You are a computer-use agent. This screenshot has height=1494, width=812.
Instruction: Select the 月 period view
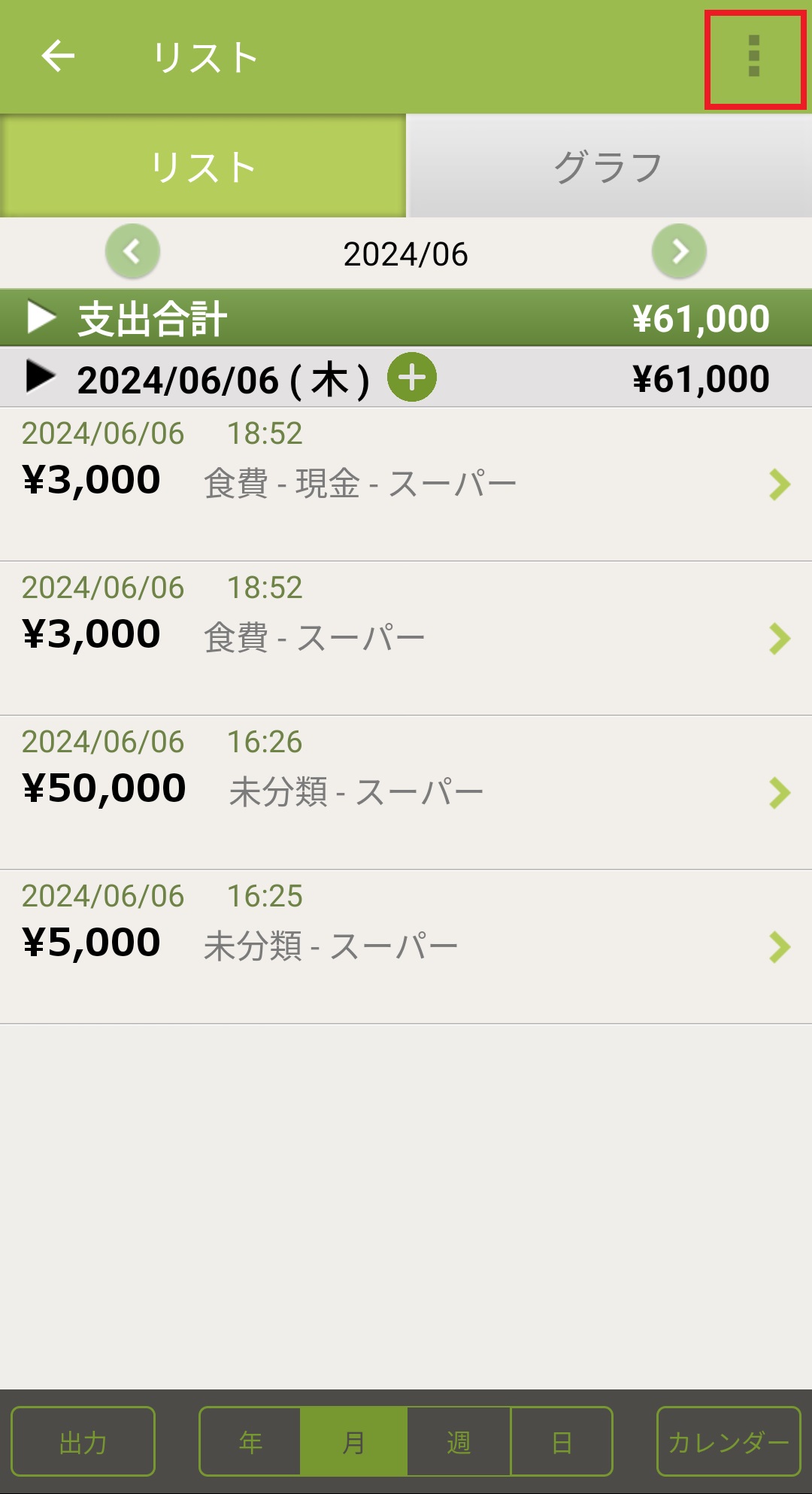tap(353, 1441)
